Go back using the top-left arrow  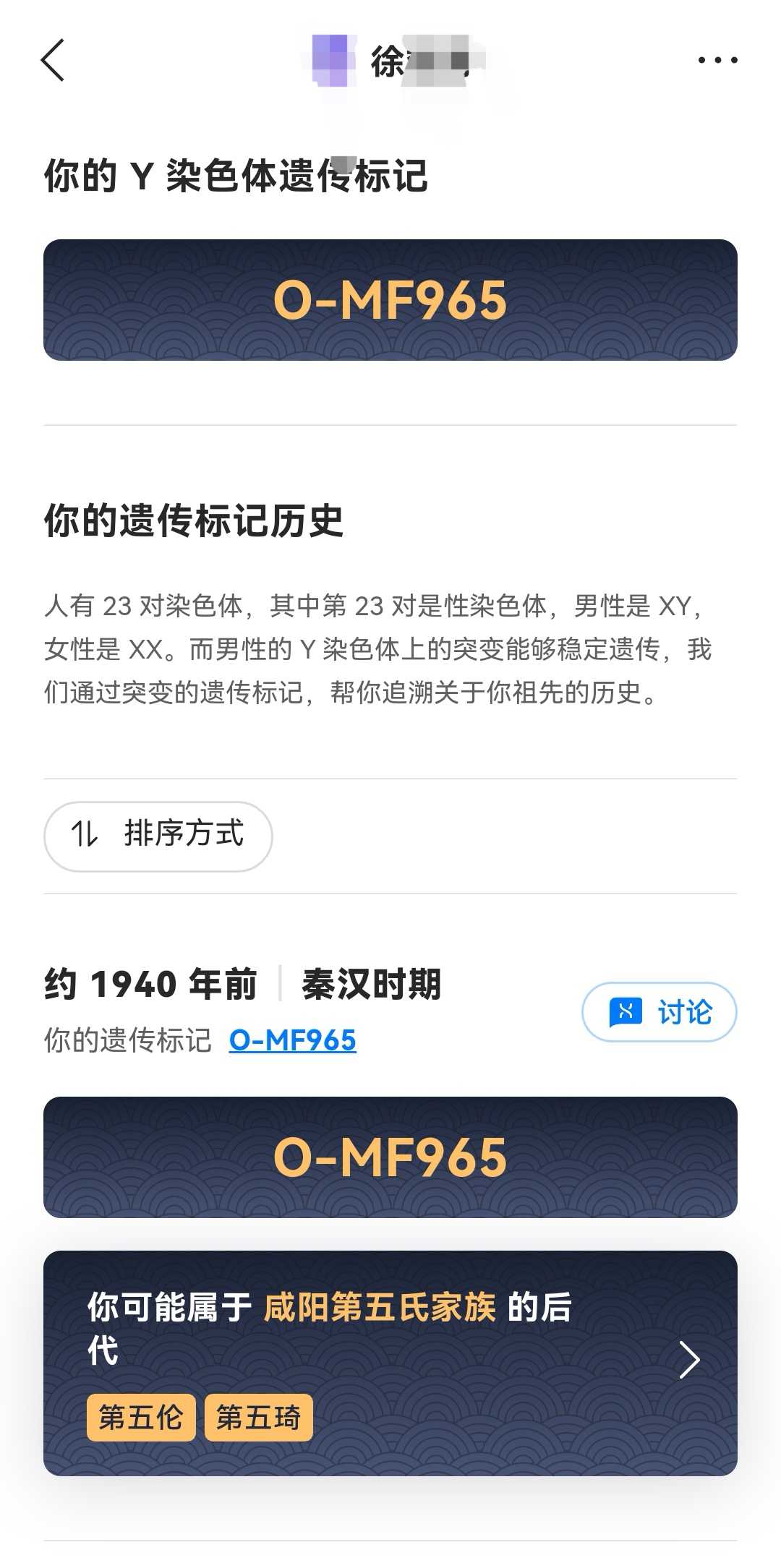[53, 60]
